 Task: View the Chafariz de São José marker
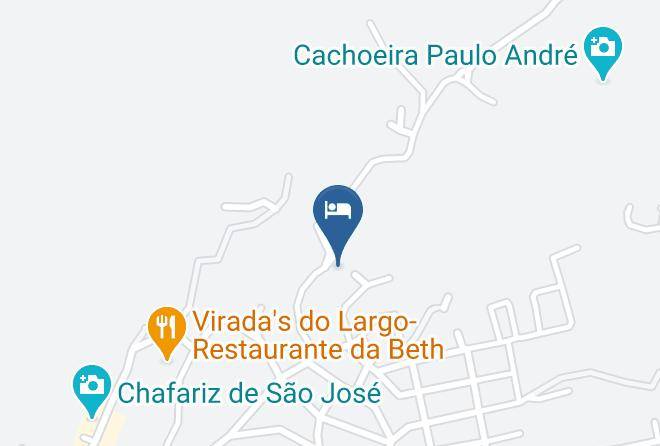(x=92, y=386)
